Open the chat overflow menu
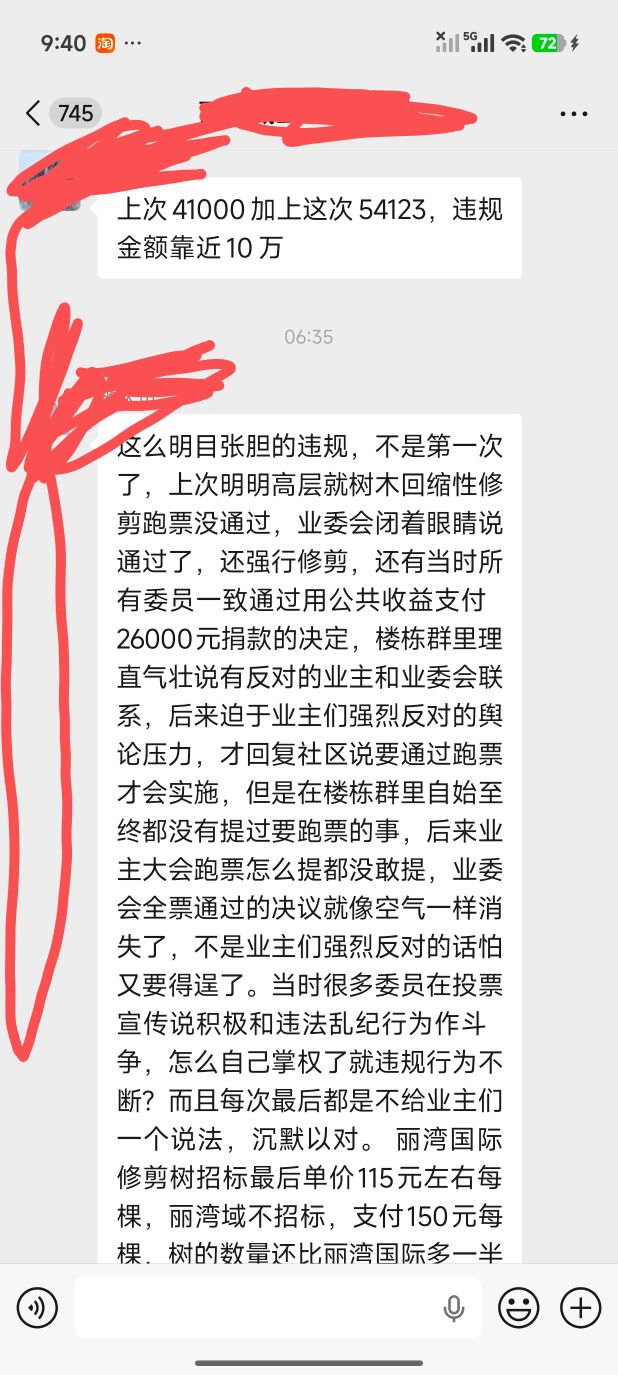The height and width of the screenshot is (1375, 618). 574,114
